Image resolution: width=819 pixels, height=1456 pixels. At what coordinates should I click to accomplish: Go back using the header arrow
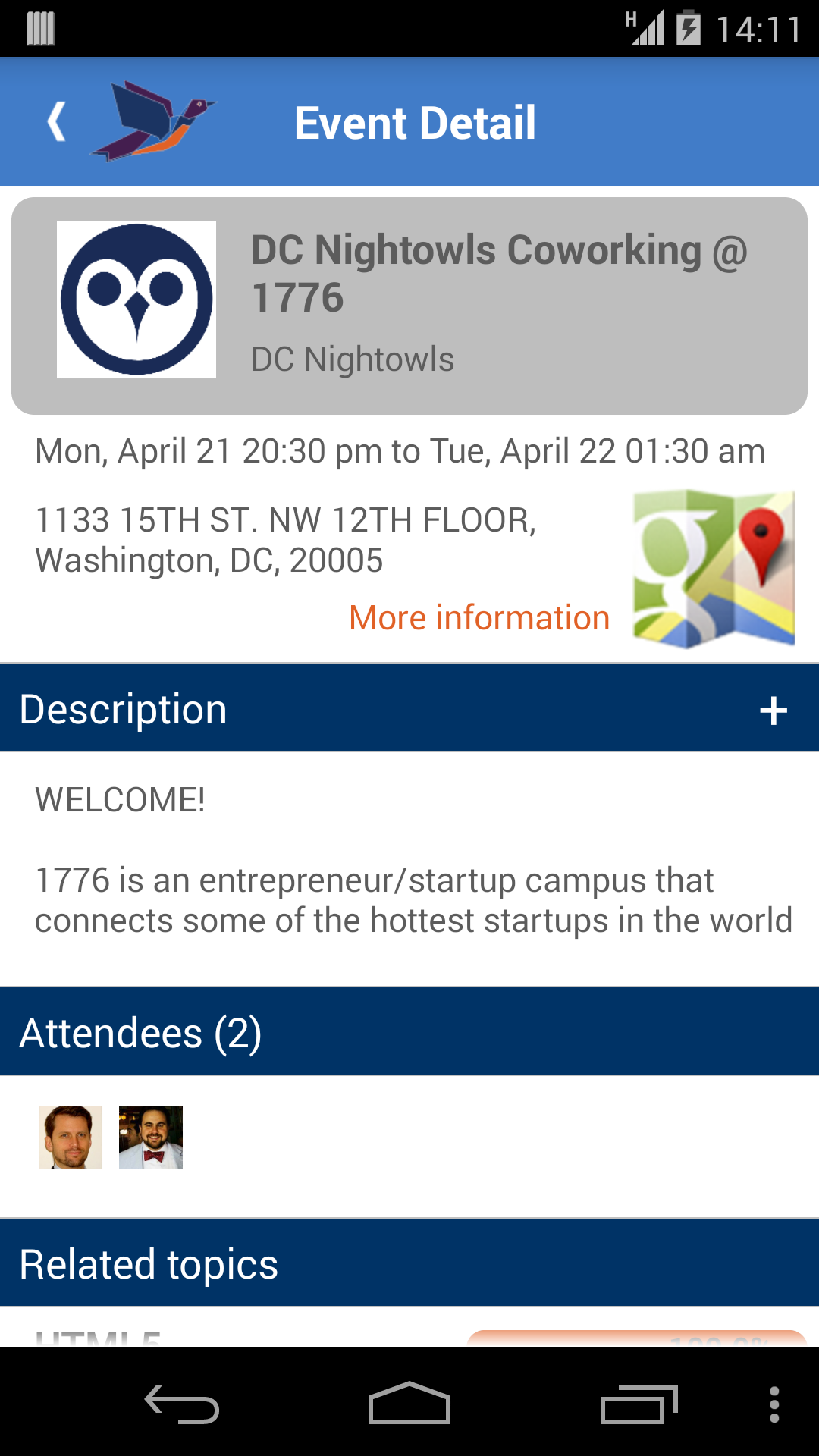coord(57,122)
